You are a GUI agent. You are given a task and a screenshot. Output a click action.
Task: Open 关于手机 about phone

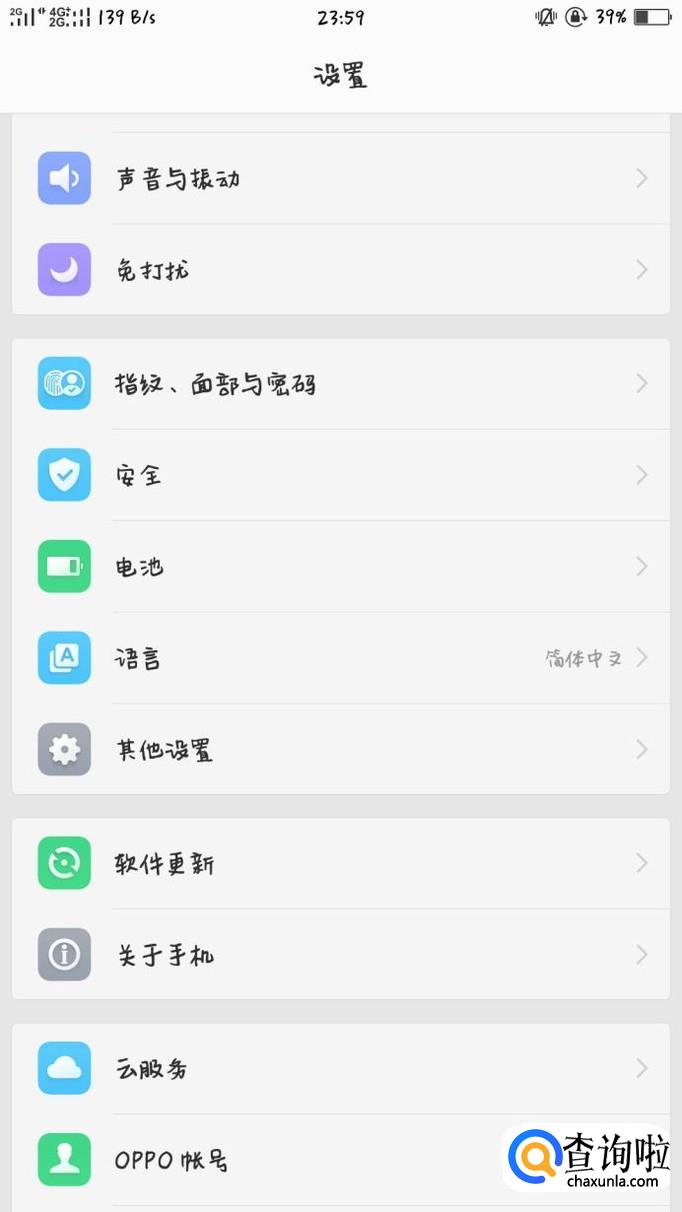click(x=340, y=955)
